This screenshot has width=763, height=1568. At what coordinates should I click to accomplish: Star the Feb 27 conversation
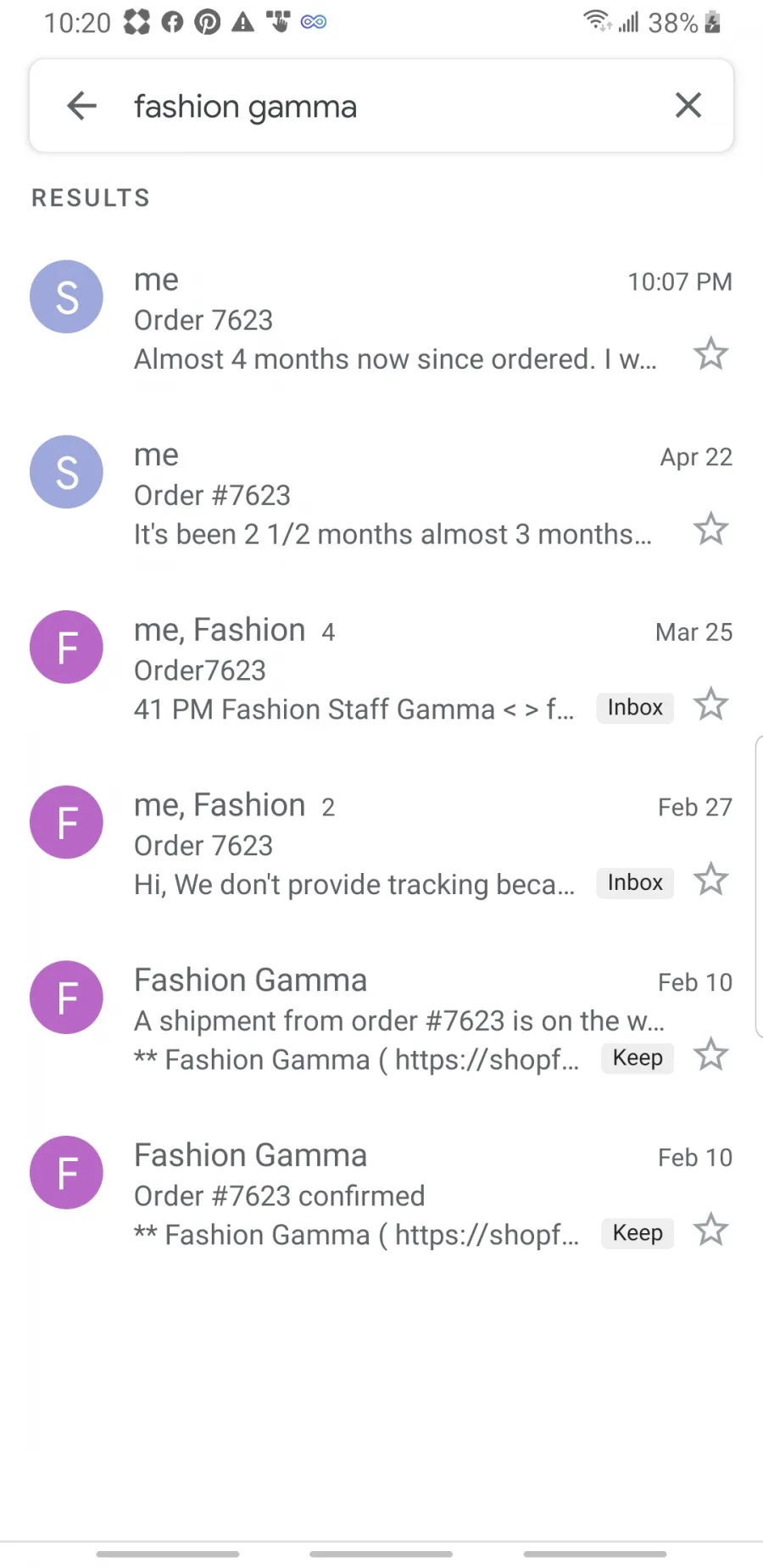[710, 880]
